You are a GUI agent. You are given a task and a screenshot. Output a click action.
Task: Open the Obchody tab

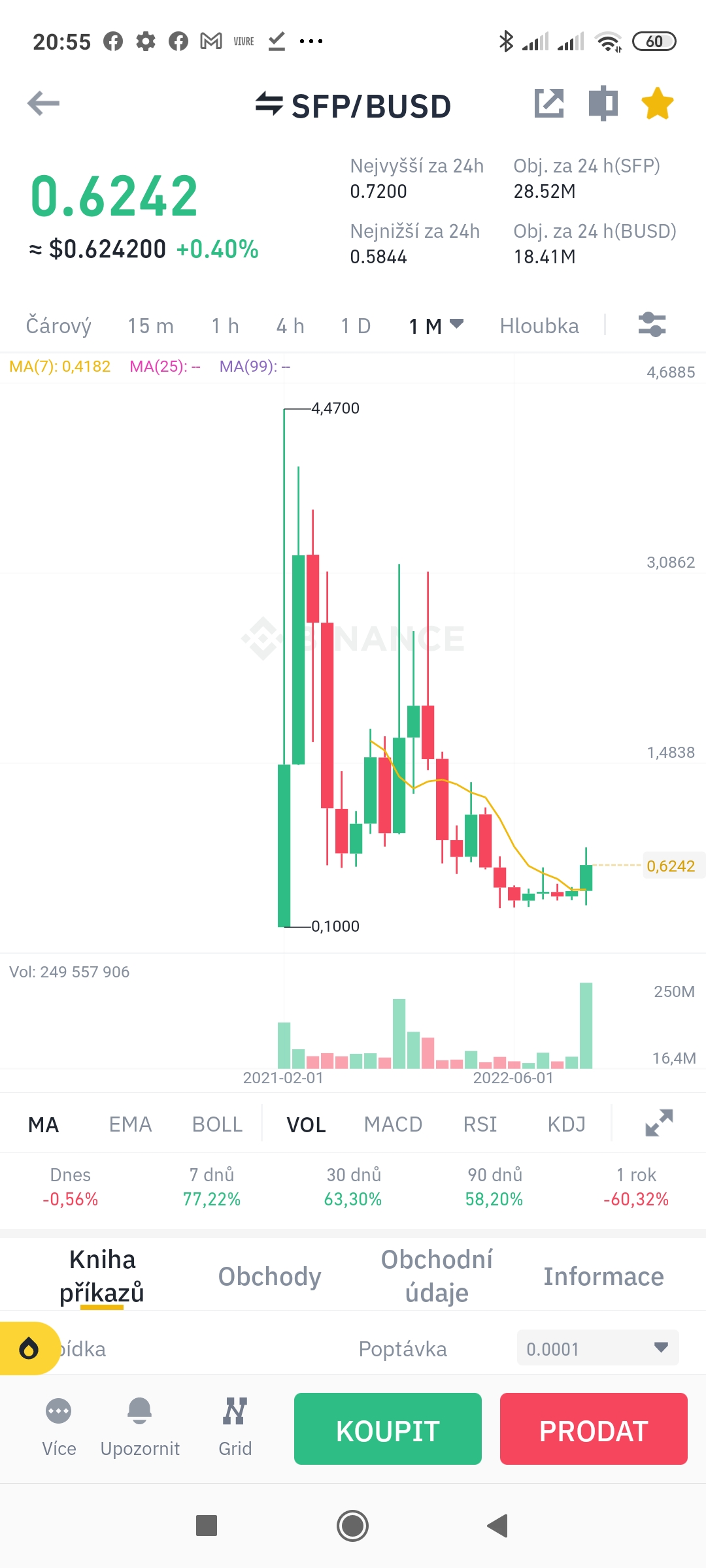click(269, 1276)
